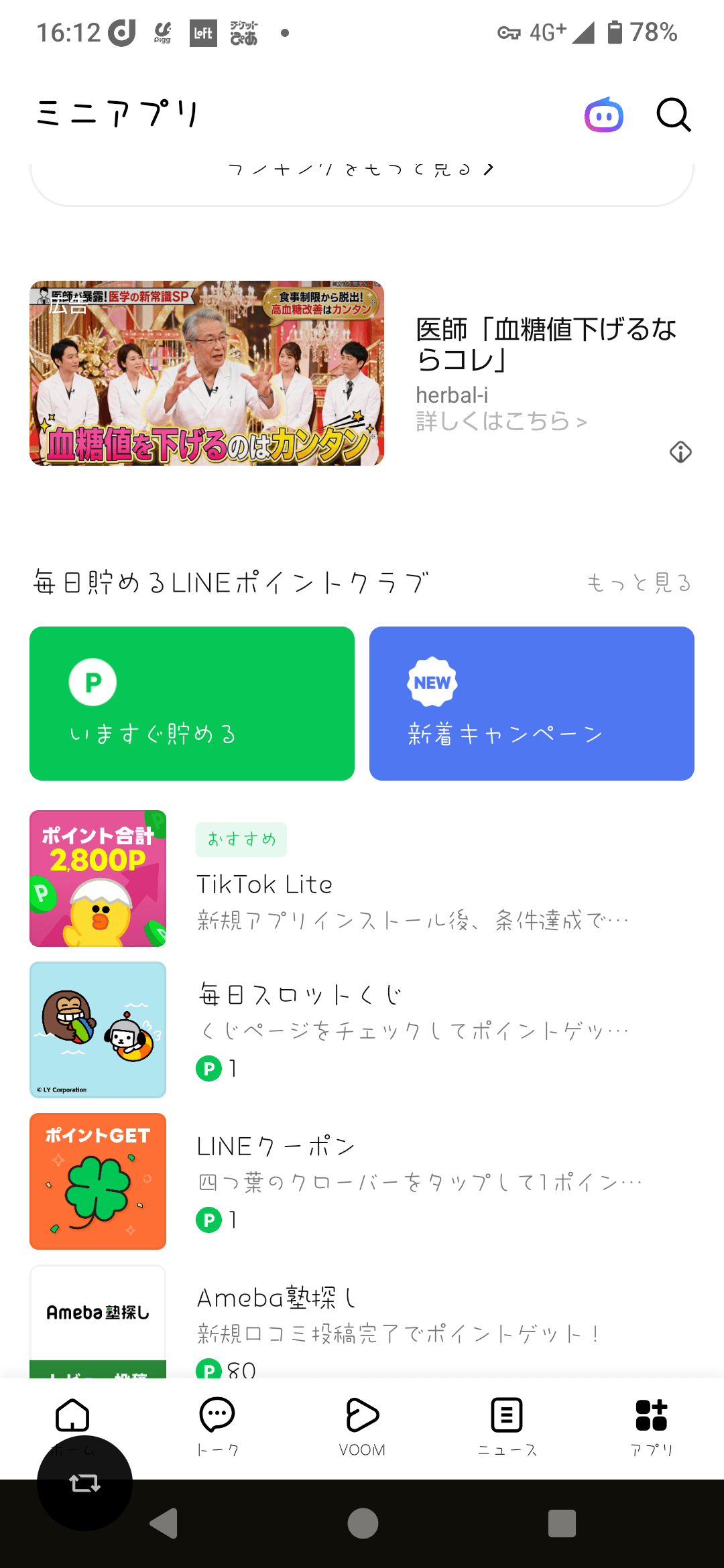Open the search magnifier icon
Image resolution: width=724 pixels, height=1568 pixels.
tap(674, 115)
